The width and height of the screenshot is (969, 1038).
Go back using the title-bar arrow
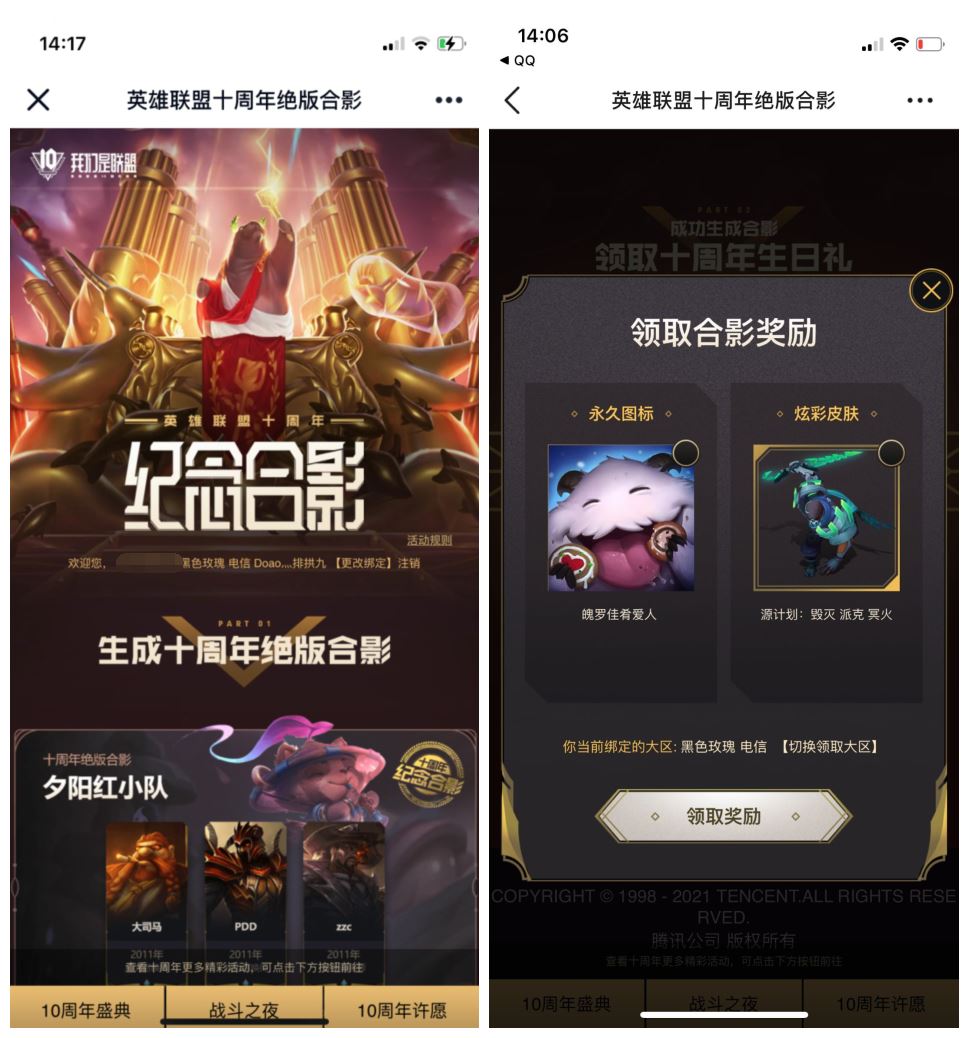[513, 100]
